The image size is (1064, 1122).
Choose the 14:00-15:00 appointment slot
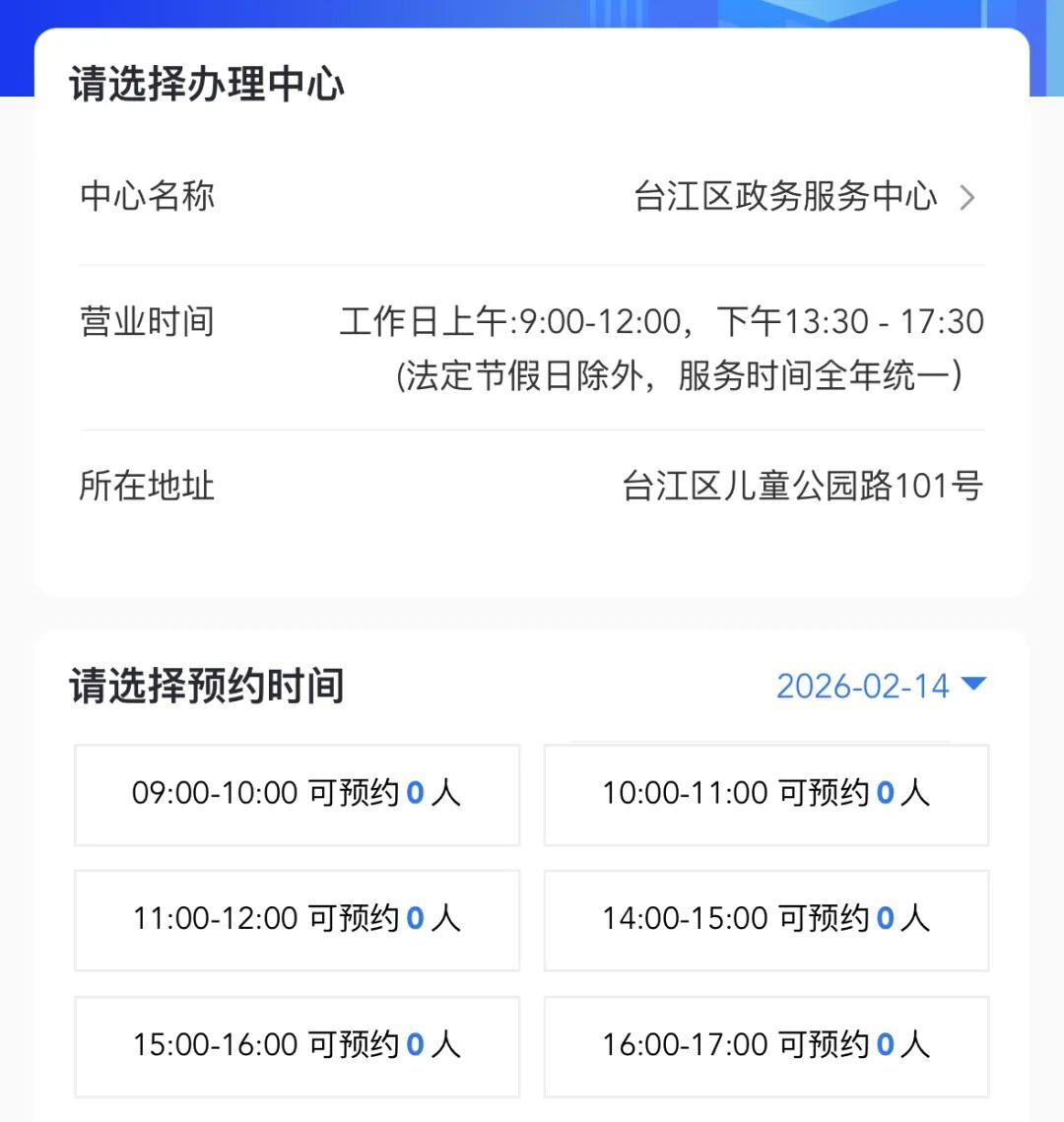tap(766, 920)
